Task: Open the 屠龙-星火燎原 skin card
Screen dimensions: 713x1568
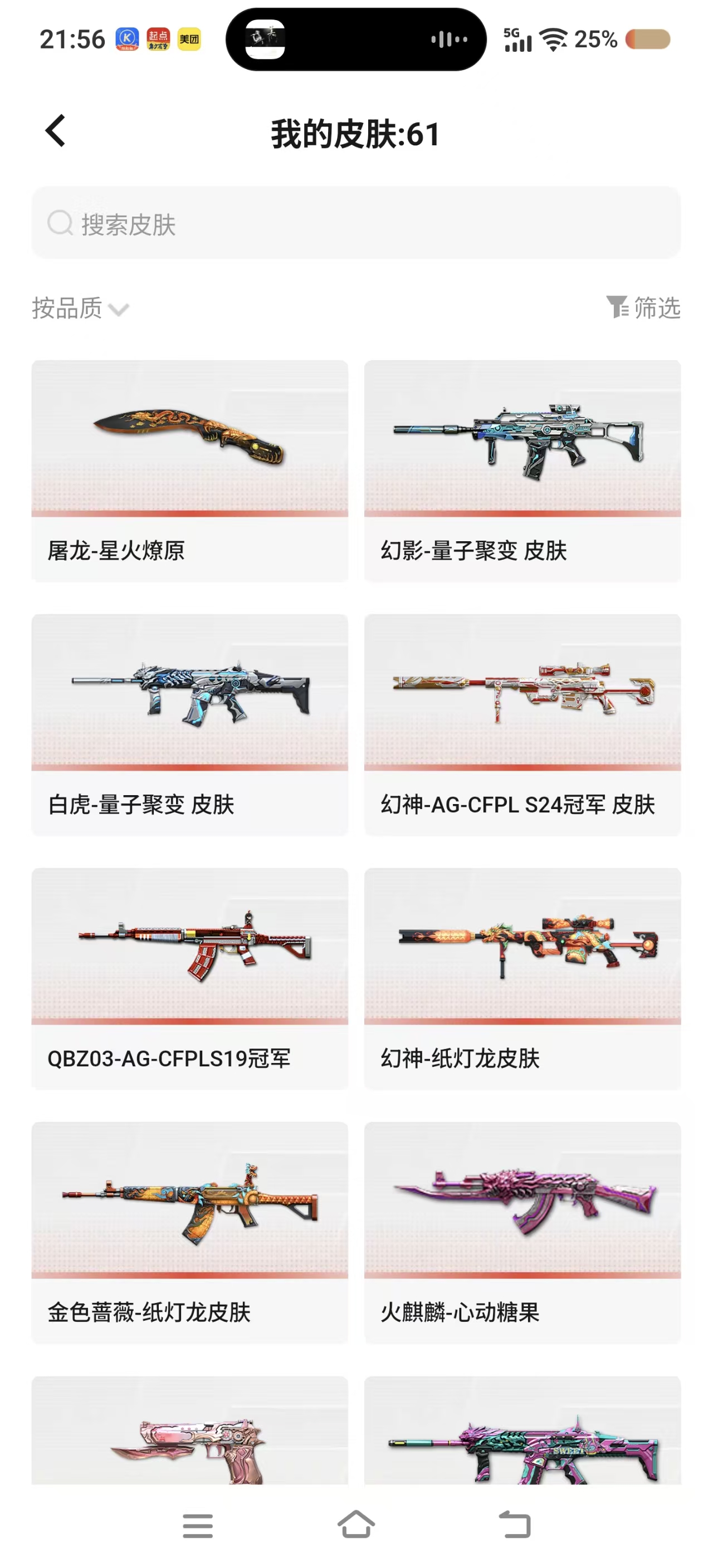Action: (x=189, y=471)
